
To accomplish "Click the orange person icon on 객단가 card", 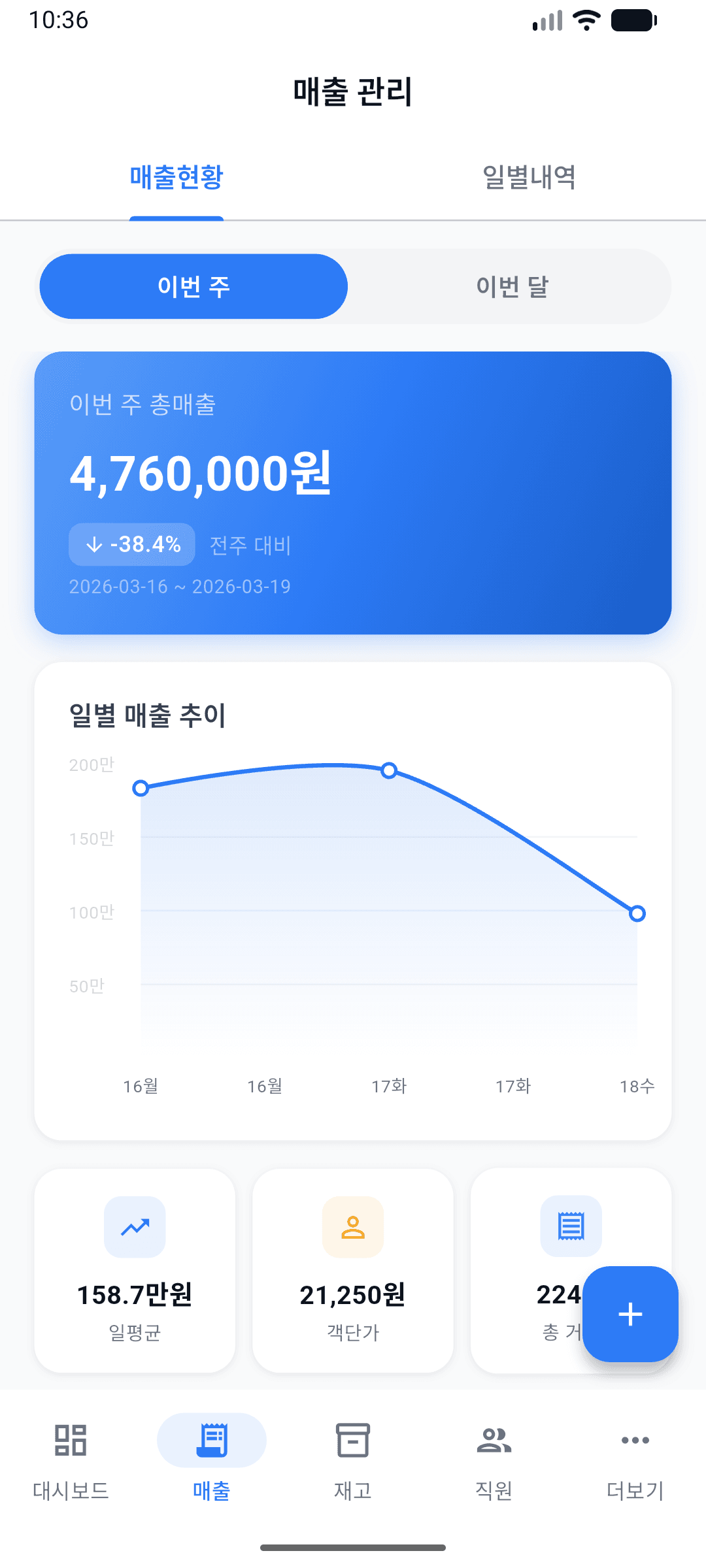I will (x=352, y=1226).
